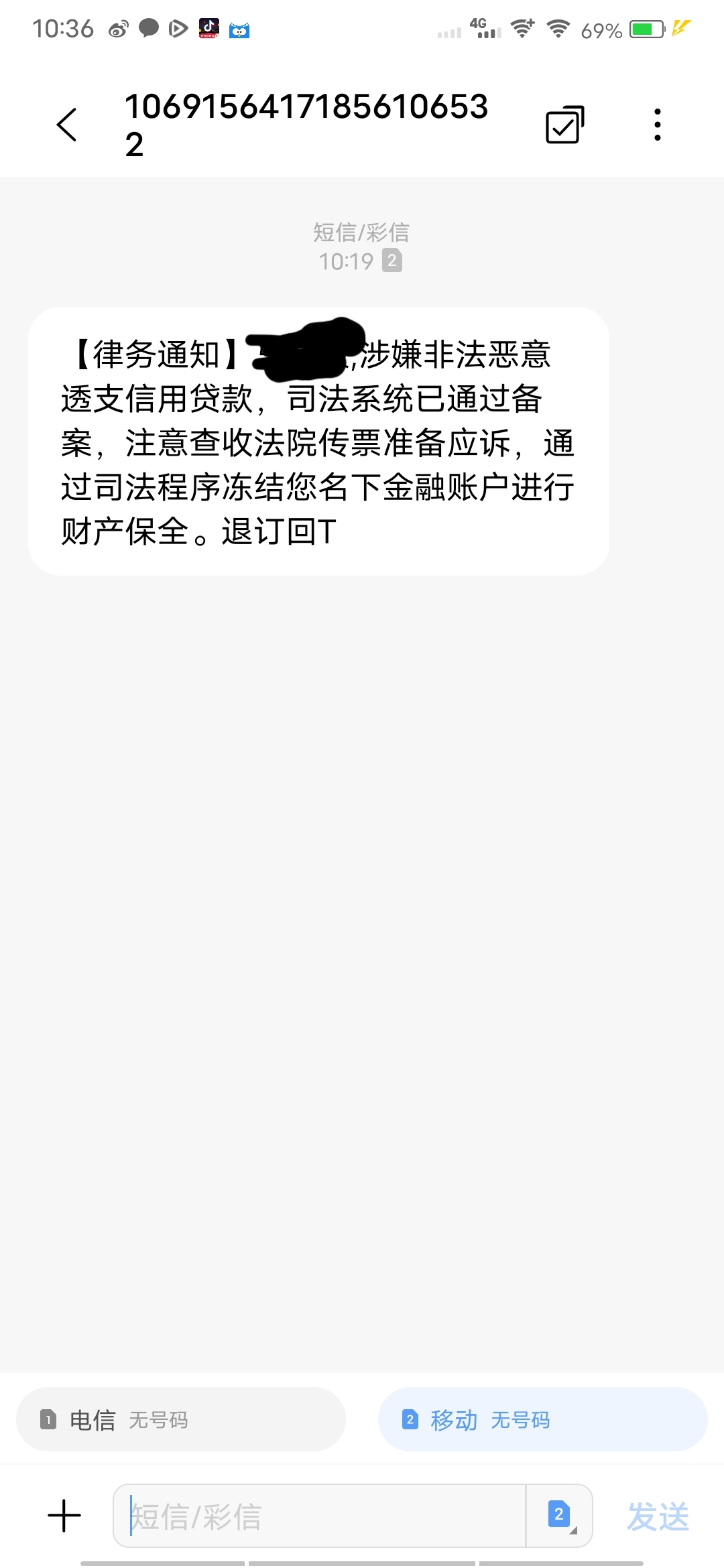
Task: Open the three-dot overflow menu
Action: [658, 125]
